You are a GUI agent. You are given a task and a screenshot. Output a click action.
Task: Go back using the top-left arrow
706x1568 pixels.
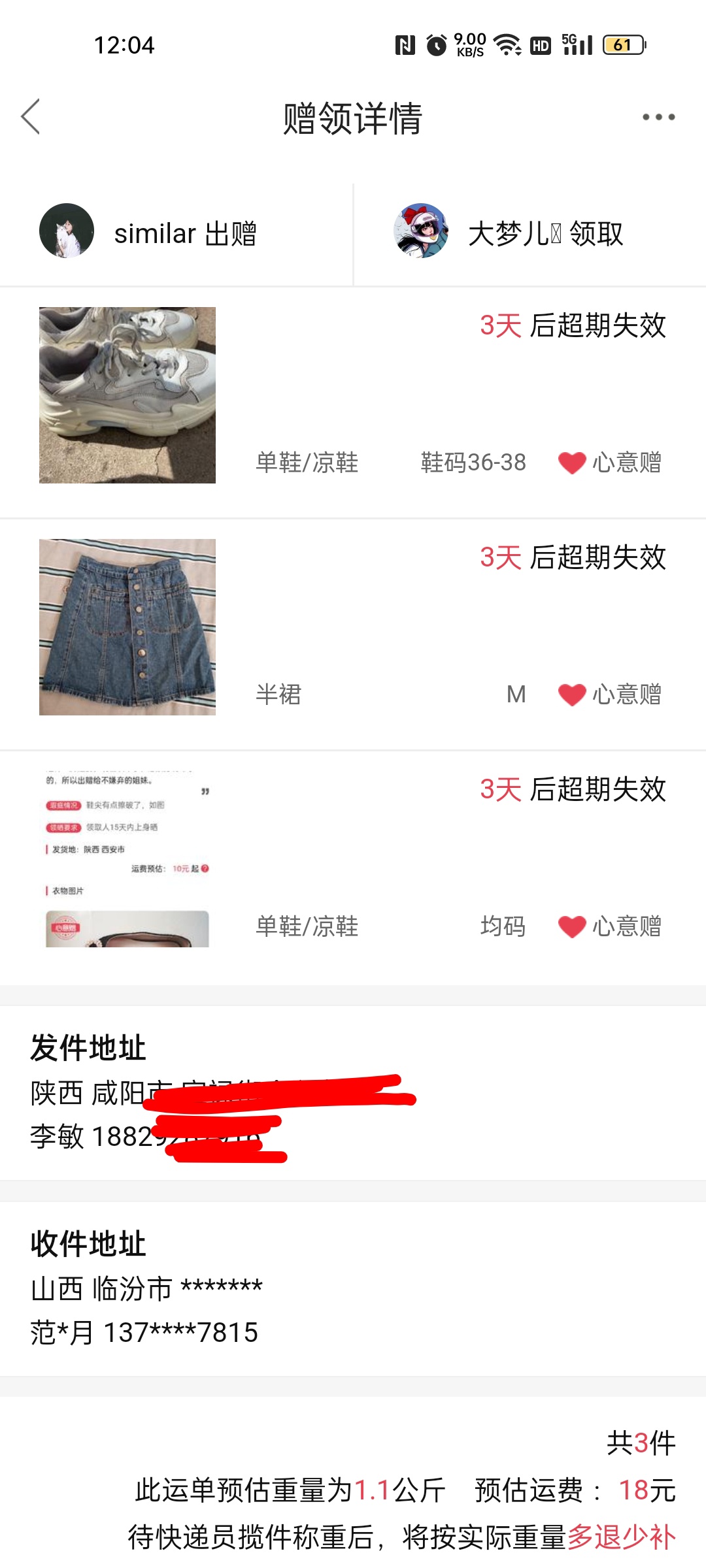click(x=31, y=117)
